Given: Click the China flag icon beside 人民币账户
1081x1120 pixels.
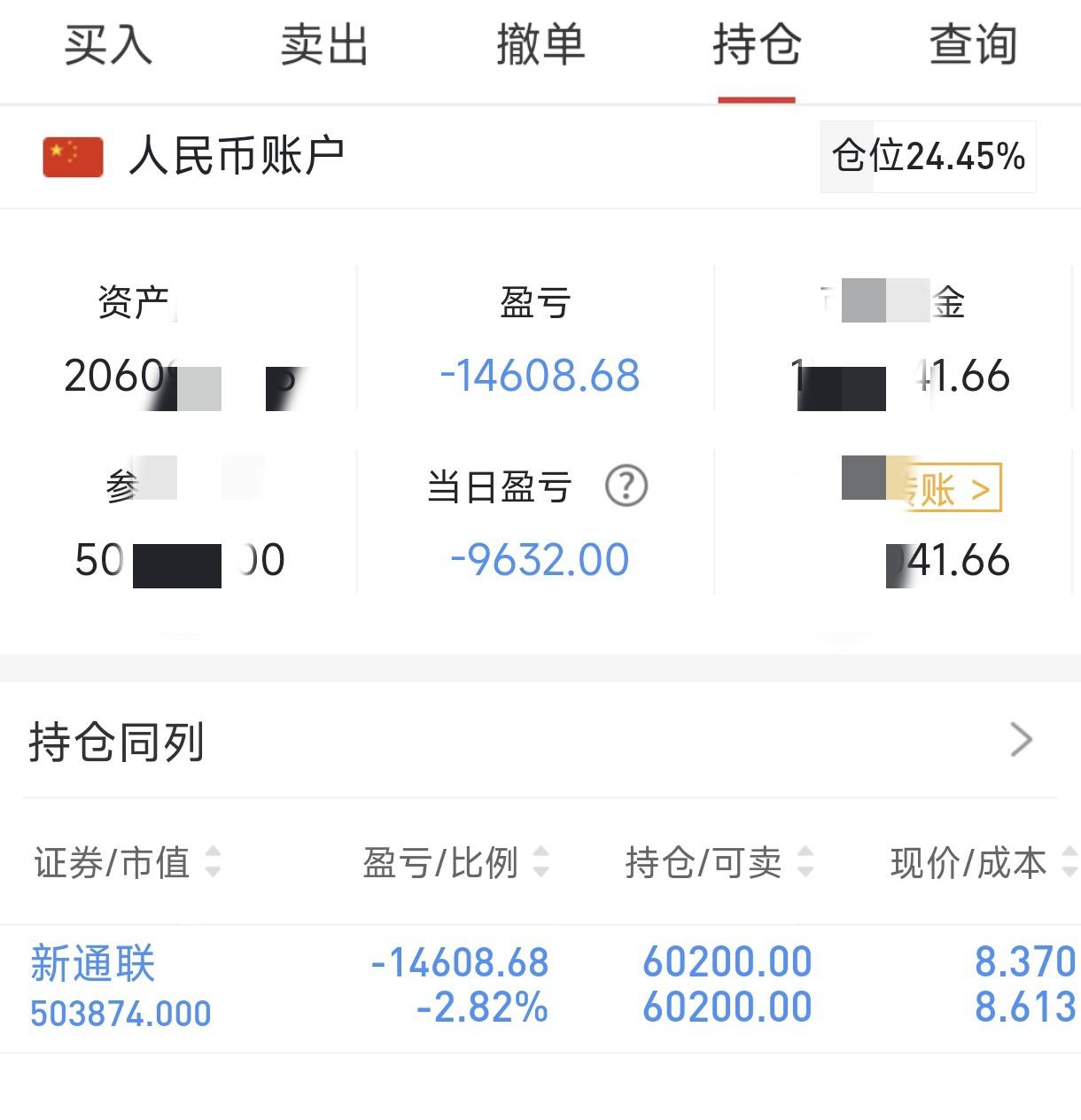Looking at the screenshot, I should pyautogui.click(x=71, y=156).
